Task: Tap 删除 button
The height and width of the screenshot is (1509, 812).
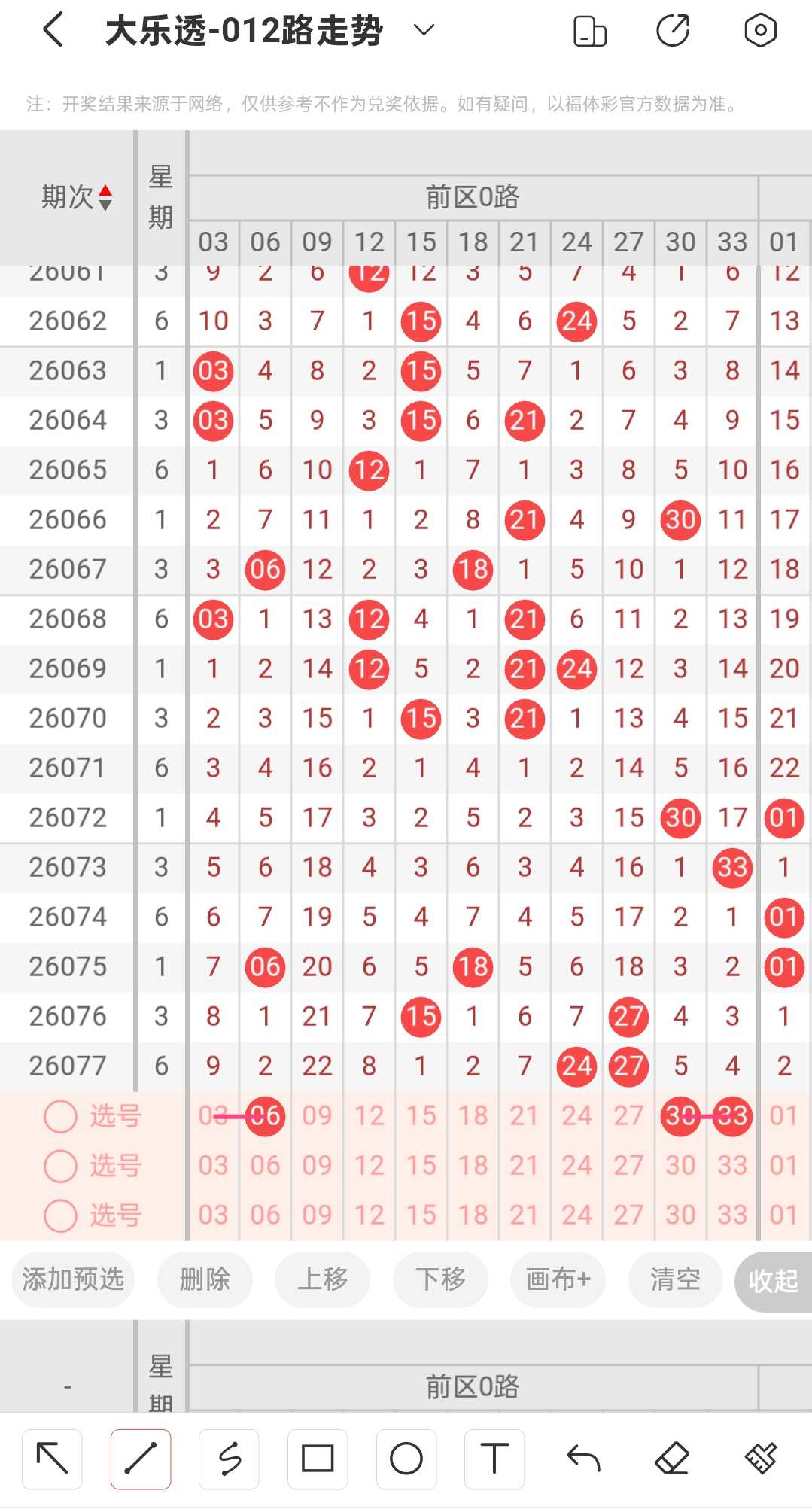Action: pos(205,1279)
